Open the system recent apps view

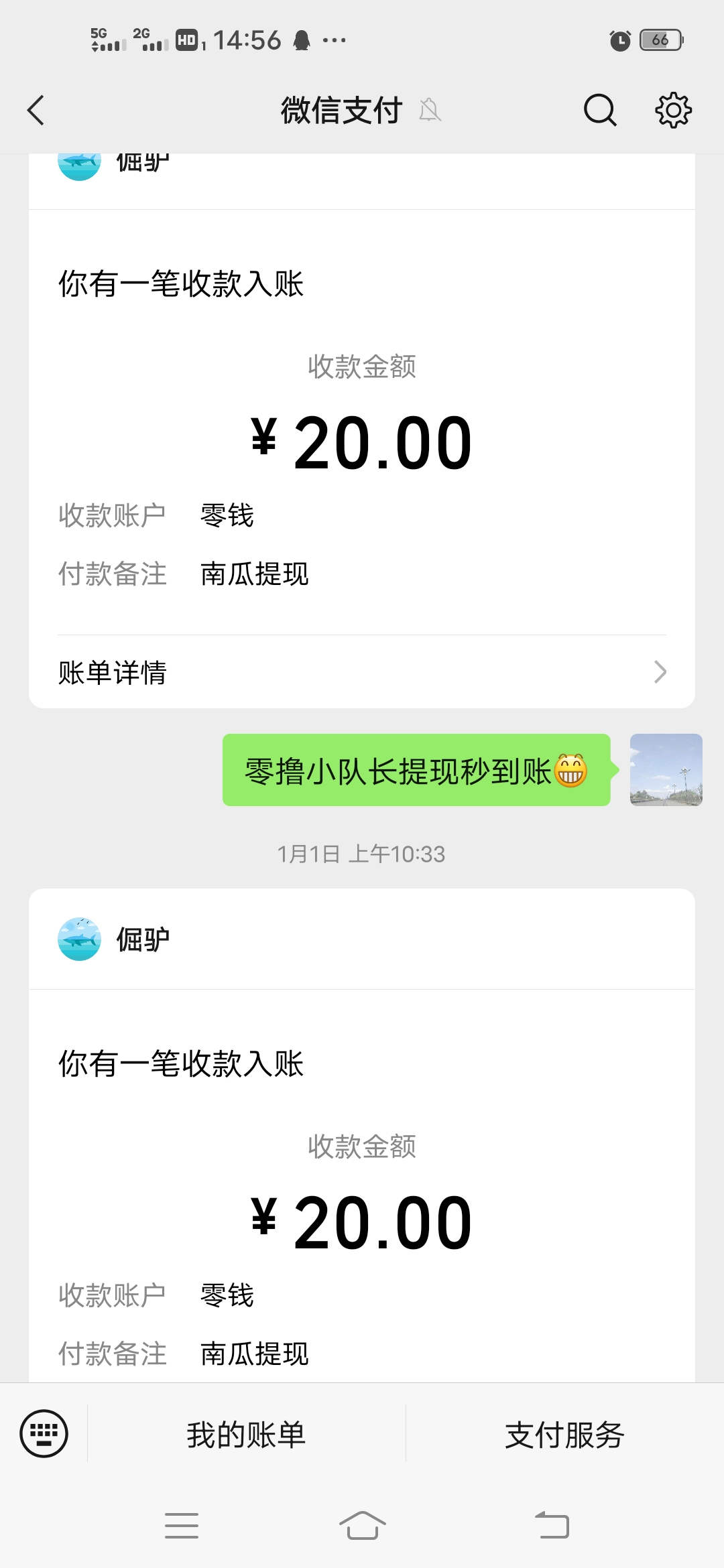coord(182,1526)
